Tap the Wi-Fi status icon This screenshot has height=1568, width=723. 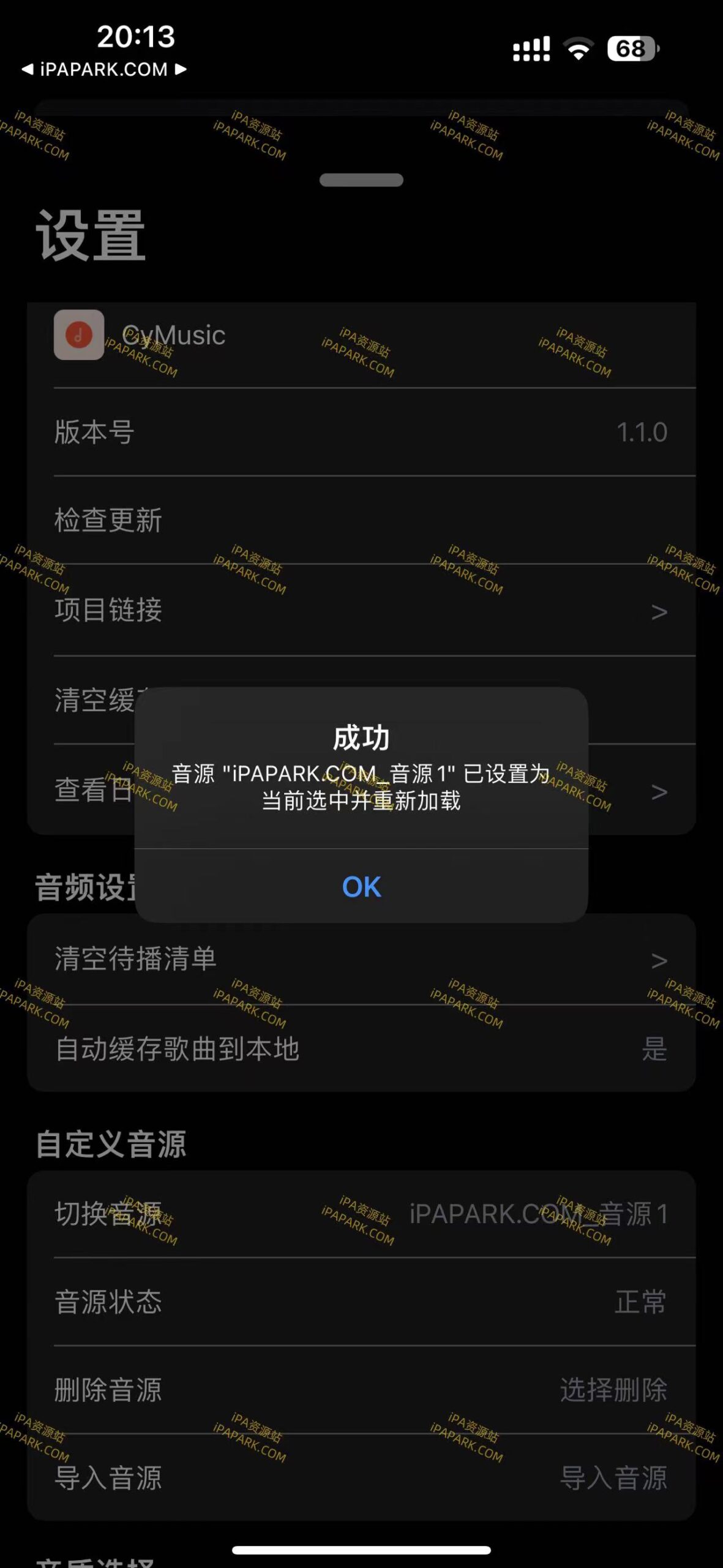(578, 48)
